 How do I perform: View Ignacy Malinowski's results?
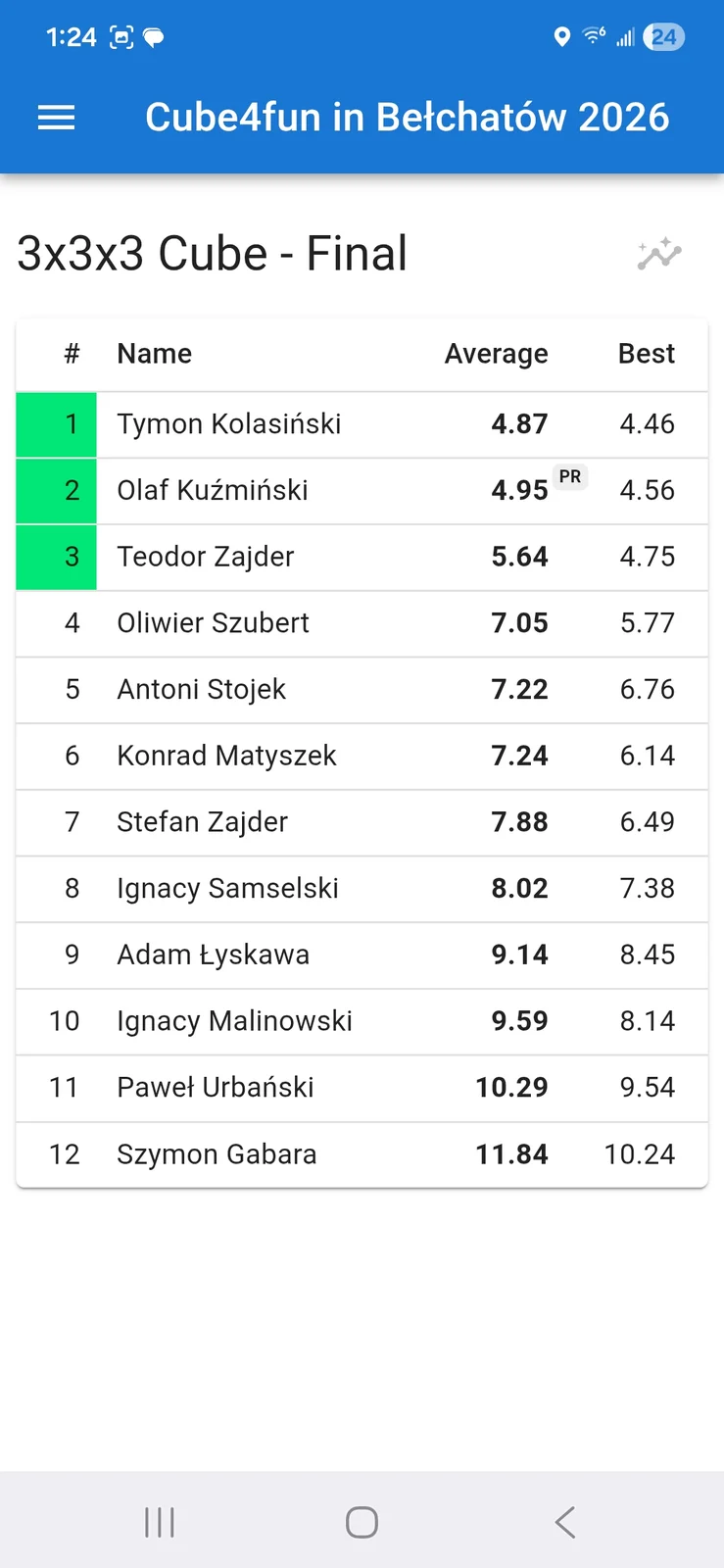pos(362,1022)
